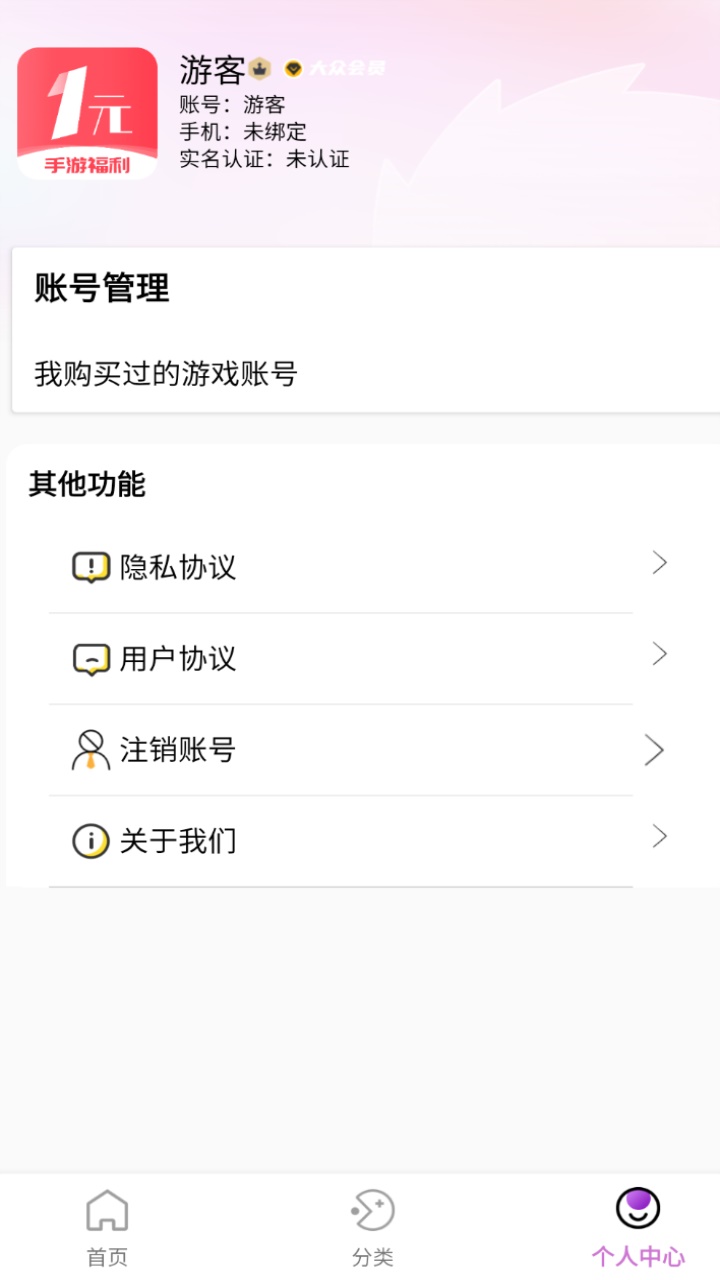Tap the 用户协议 speech bubble icon
This screenshot has height=1280, width=720.
(90, 658)
